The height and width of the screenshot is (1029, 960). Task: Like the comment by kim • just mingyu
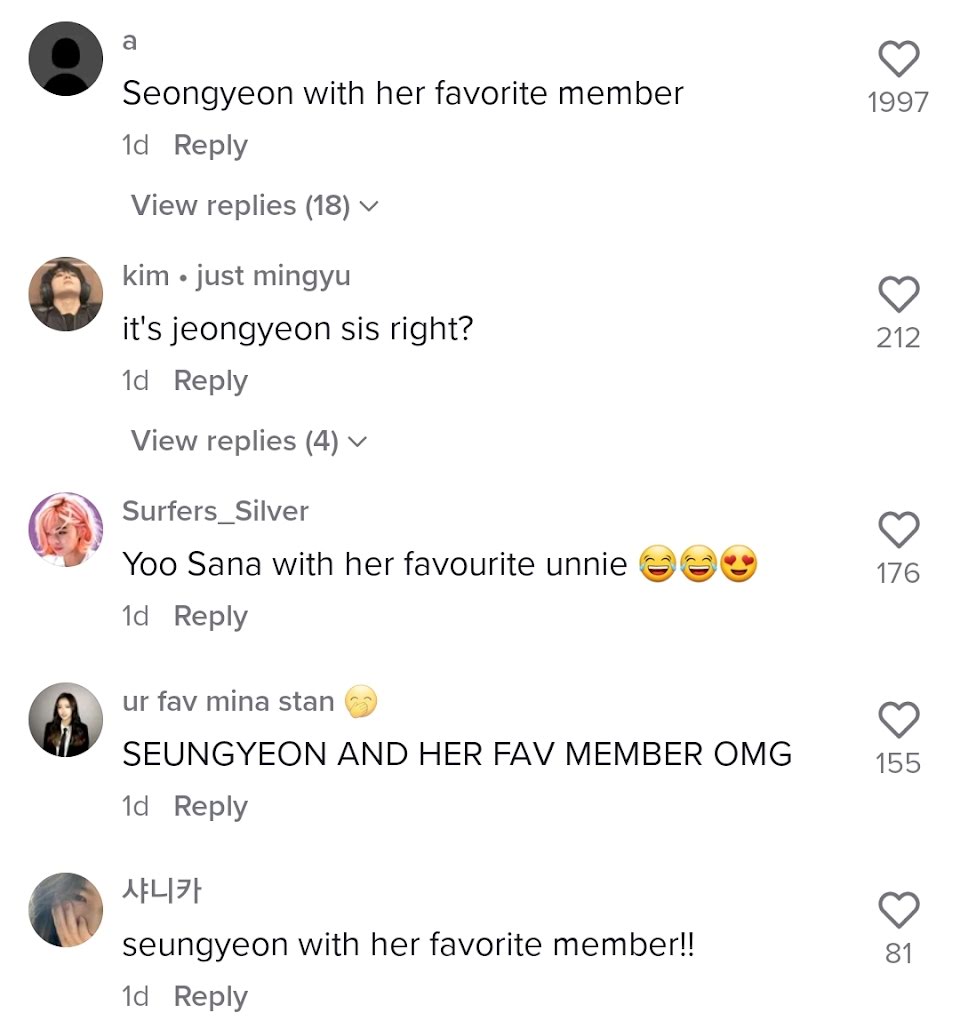898,295
